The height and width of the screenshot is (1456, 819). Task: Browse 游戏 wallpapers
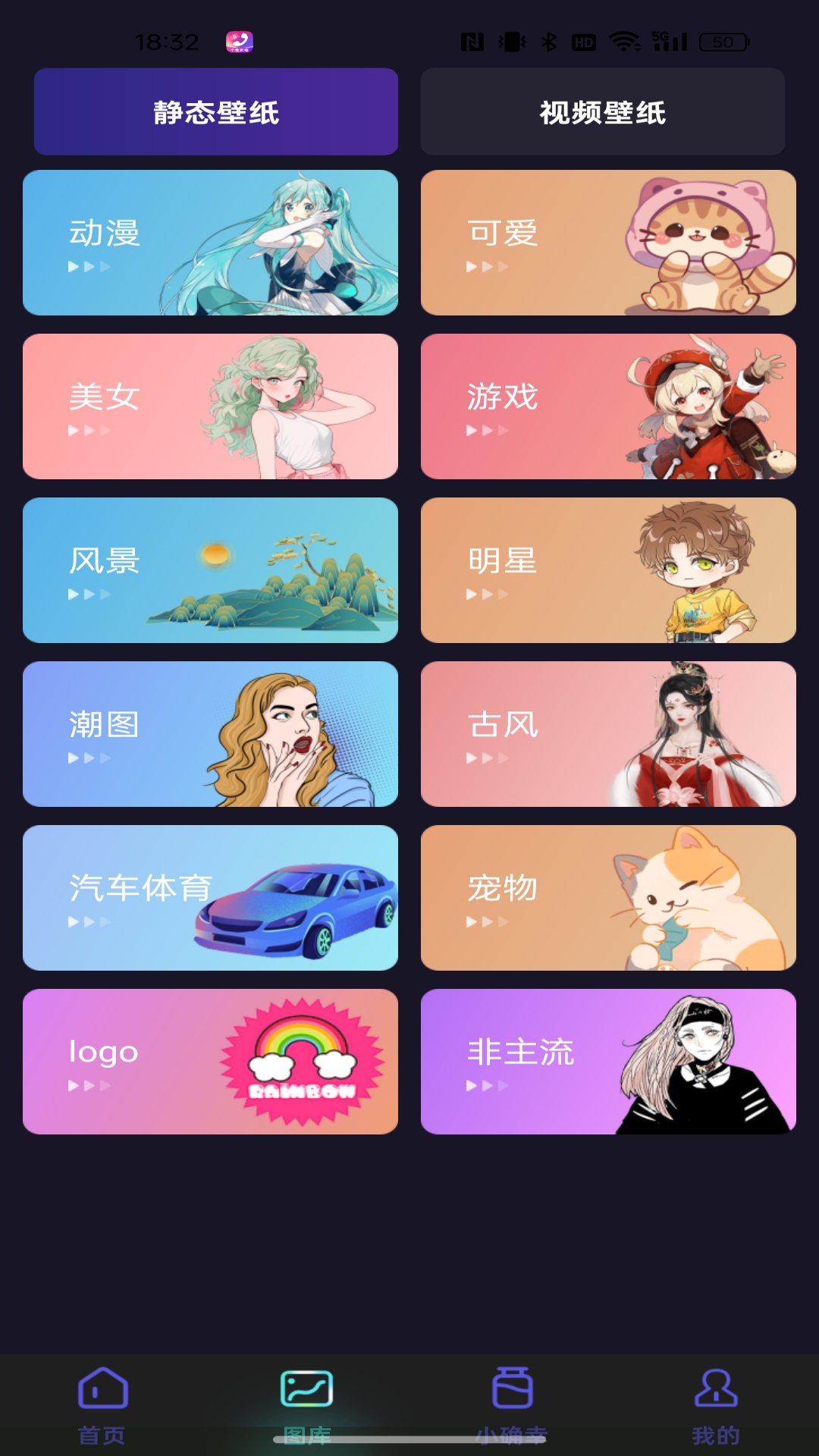tap(608, 406)
